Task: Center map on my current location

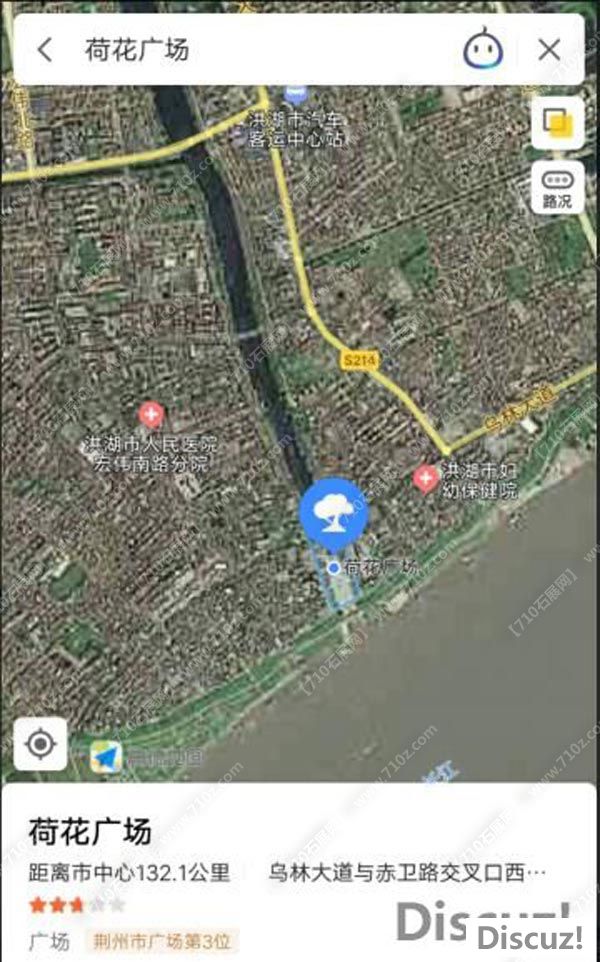Action: tap(41, 744)
